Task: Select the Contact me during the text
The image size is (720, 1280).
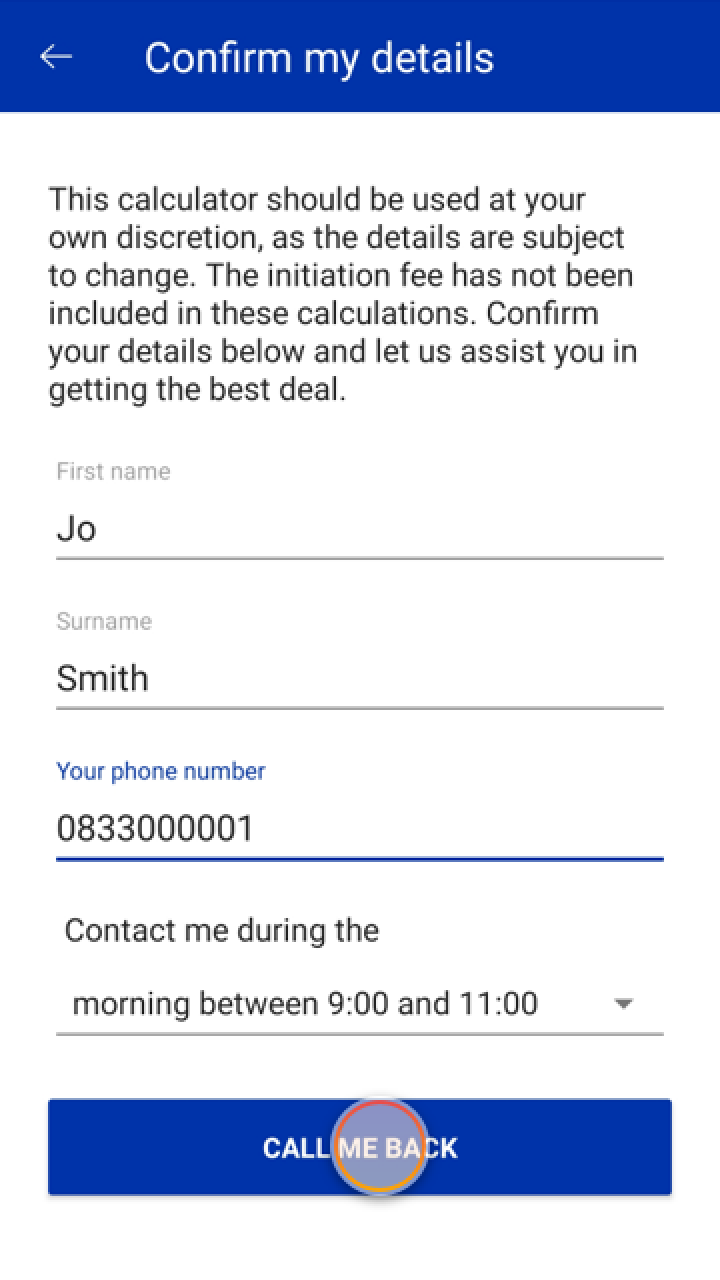Action: pyautogui.click(x=222, y=930)
